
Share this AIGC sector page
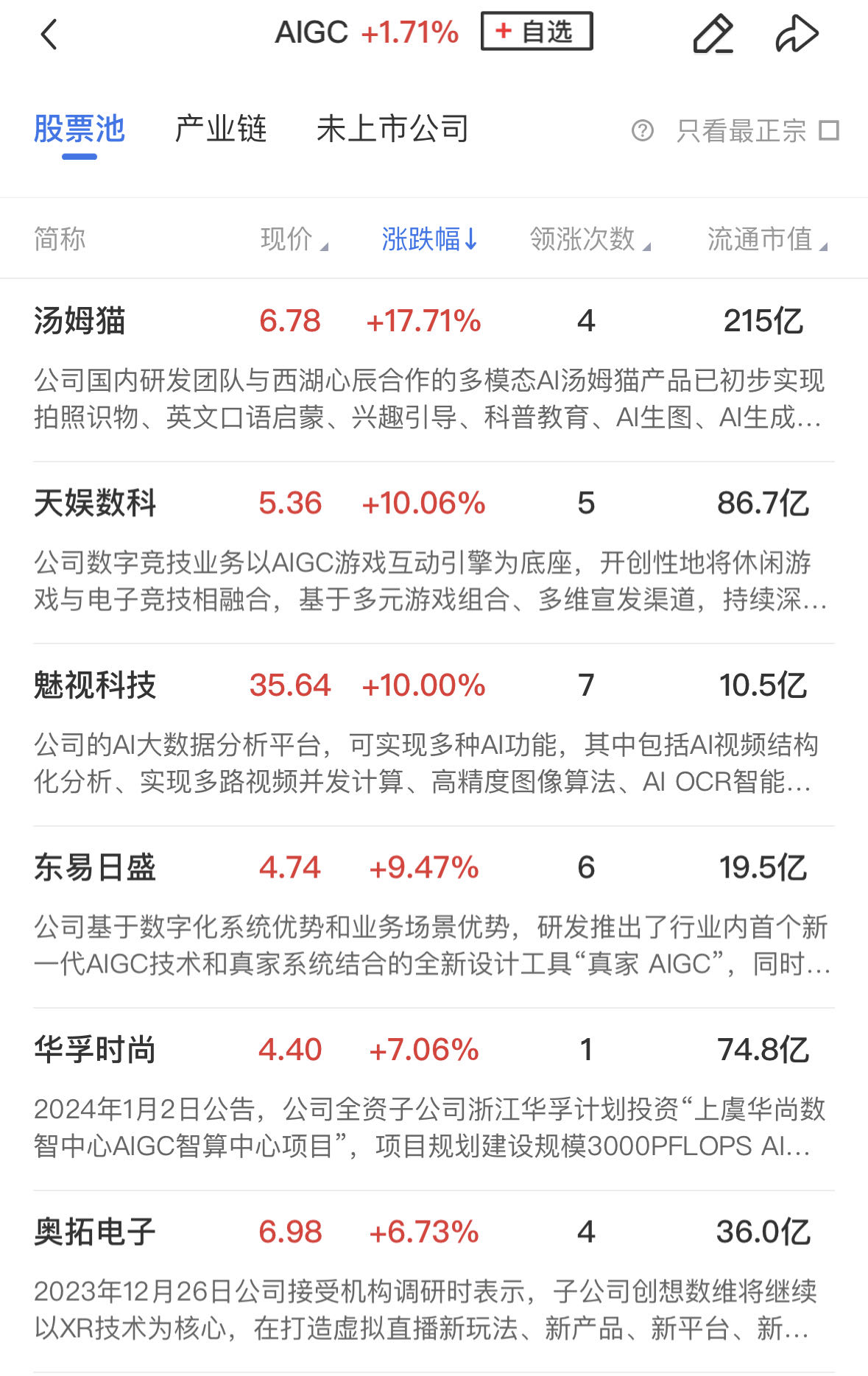click(x=797, y=34)
